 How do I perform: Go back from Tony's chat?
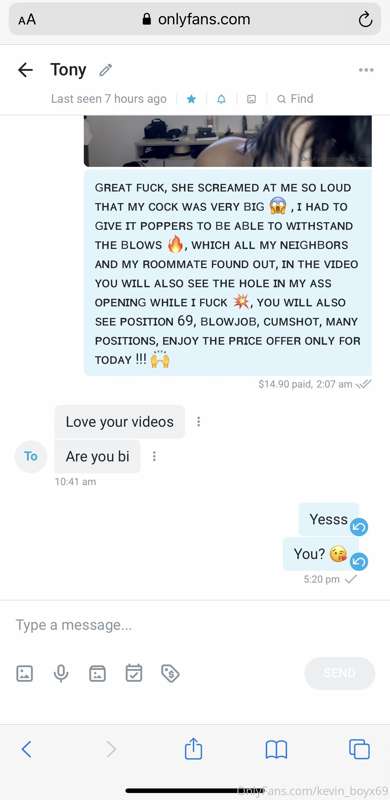(x=25, y=70)
